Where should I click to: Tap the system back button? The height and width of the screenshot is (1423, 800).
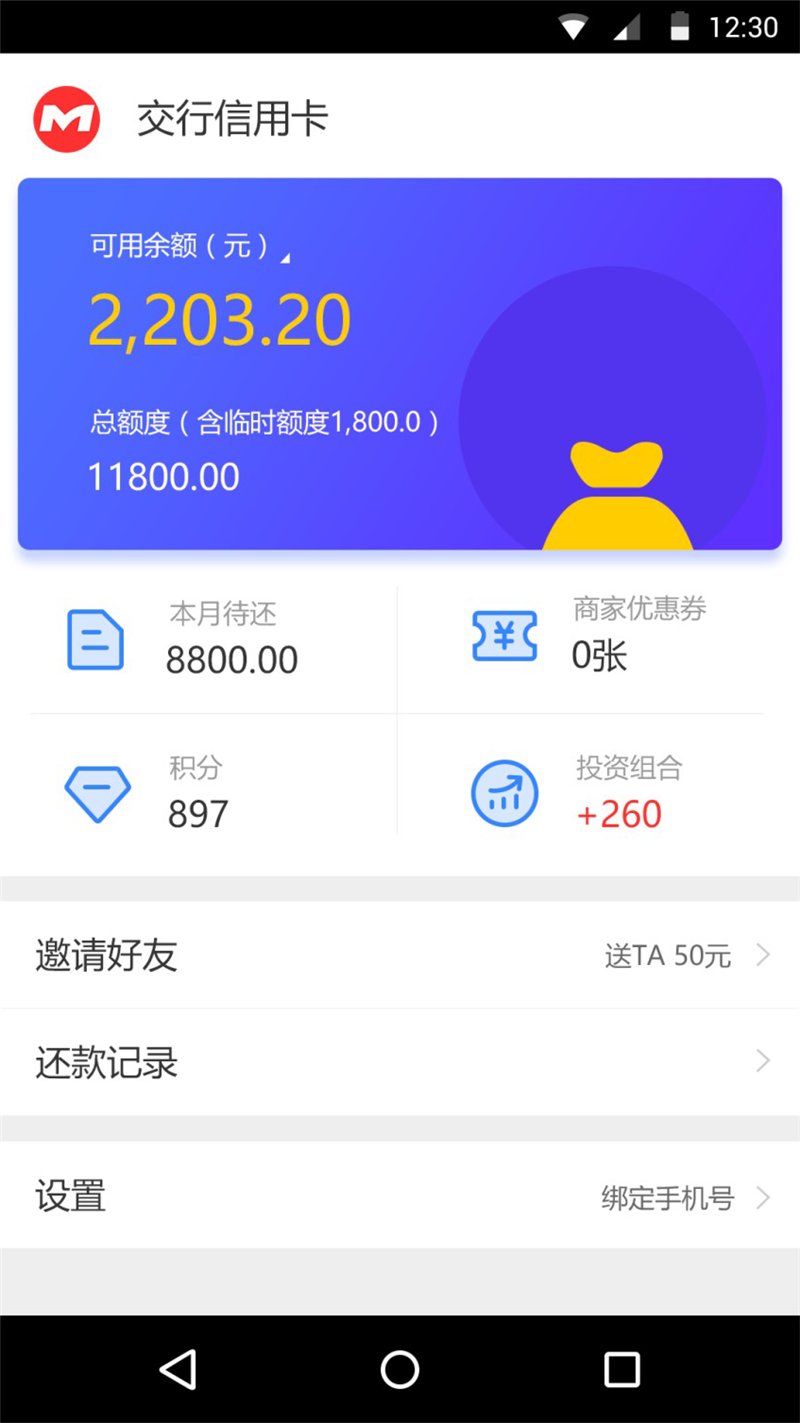[178, 1369]
